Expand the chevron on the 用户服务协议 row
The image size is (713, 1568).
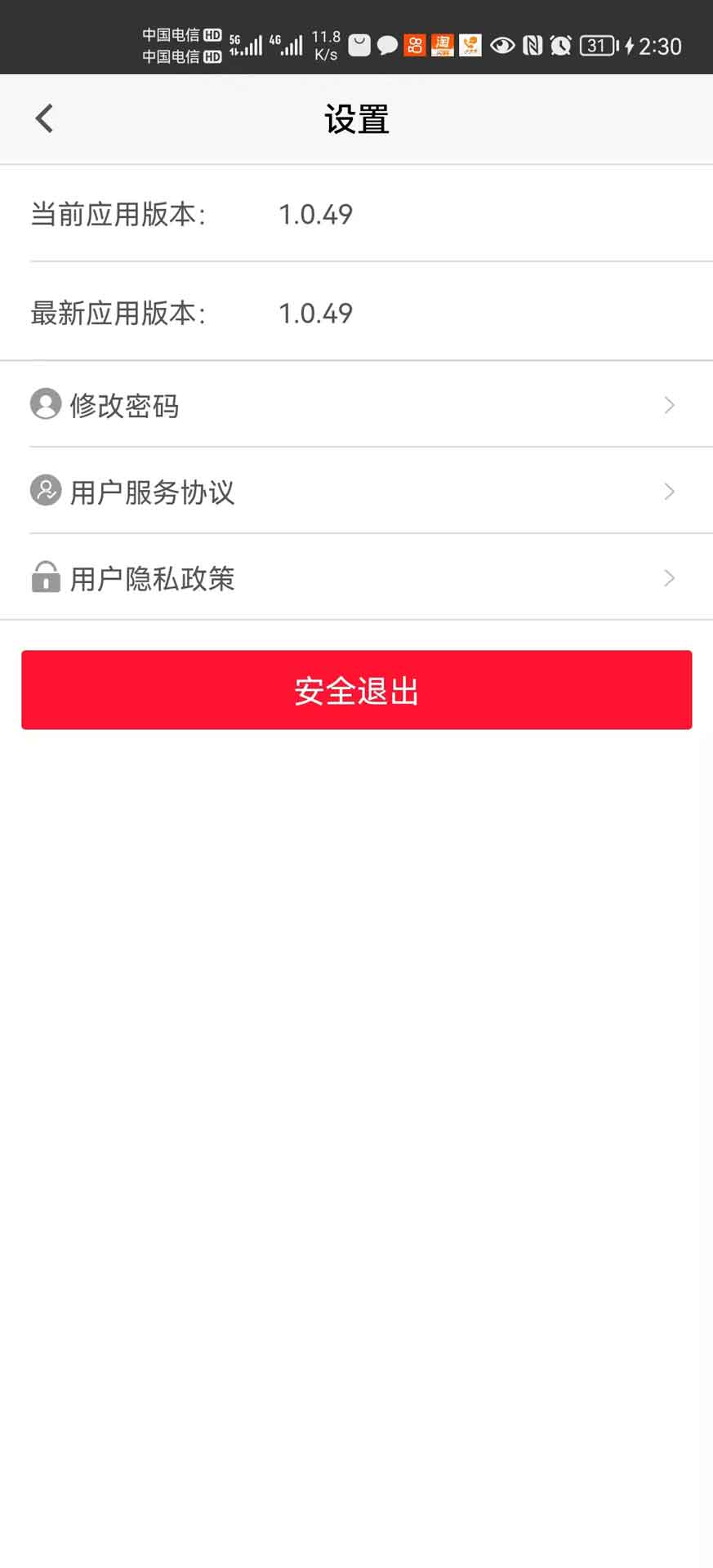tap(669, 492)
